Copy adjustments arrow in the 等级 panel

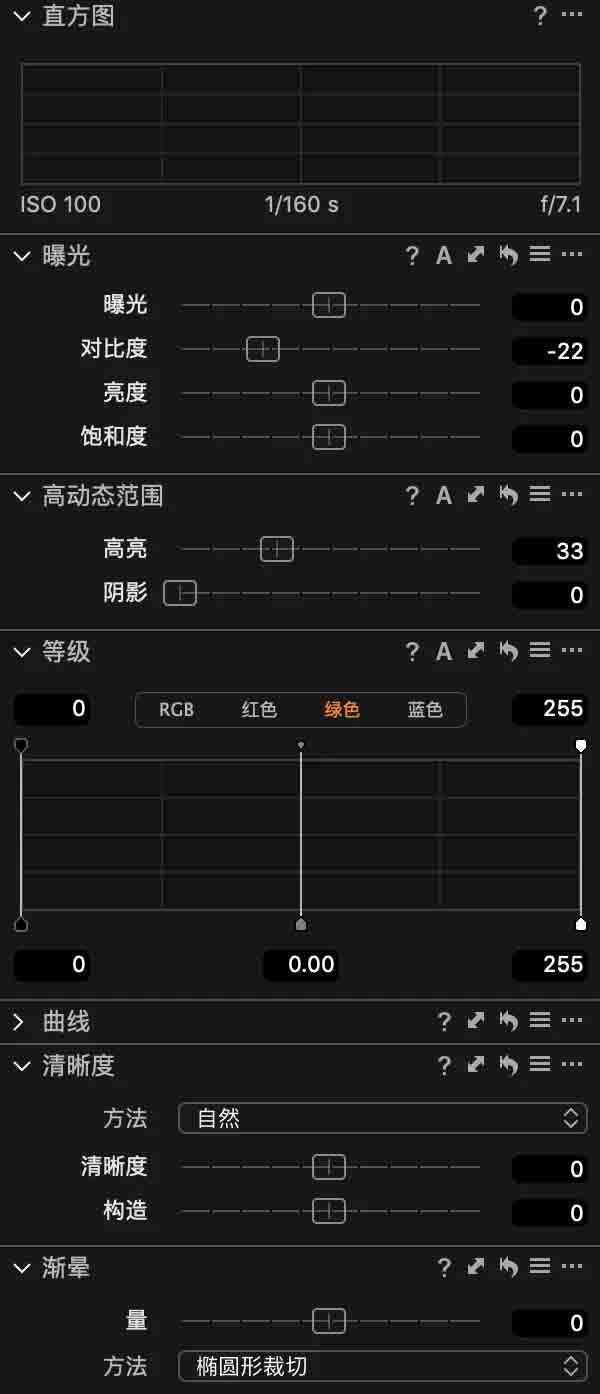(x=476, y=652)
